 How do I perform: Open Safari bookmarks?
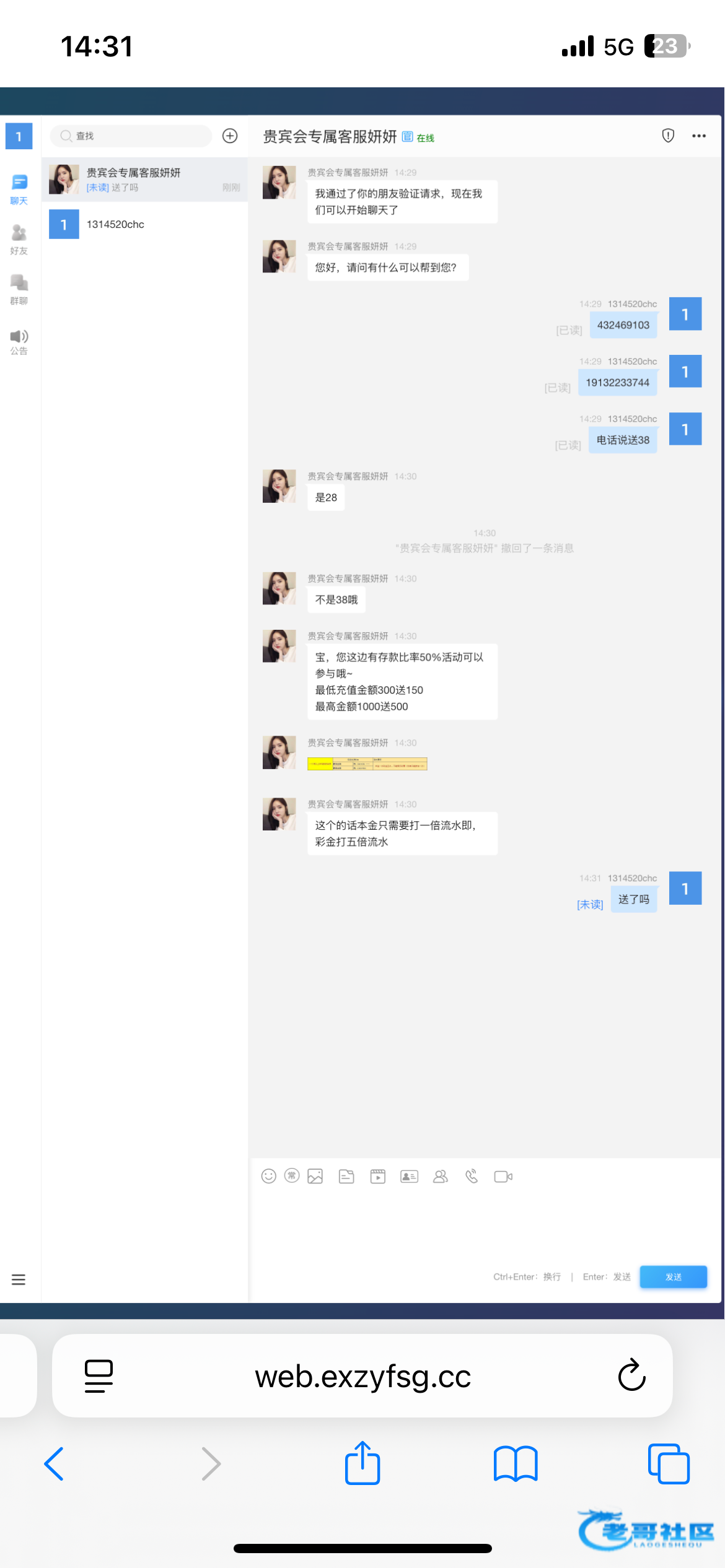[515, 1464]
